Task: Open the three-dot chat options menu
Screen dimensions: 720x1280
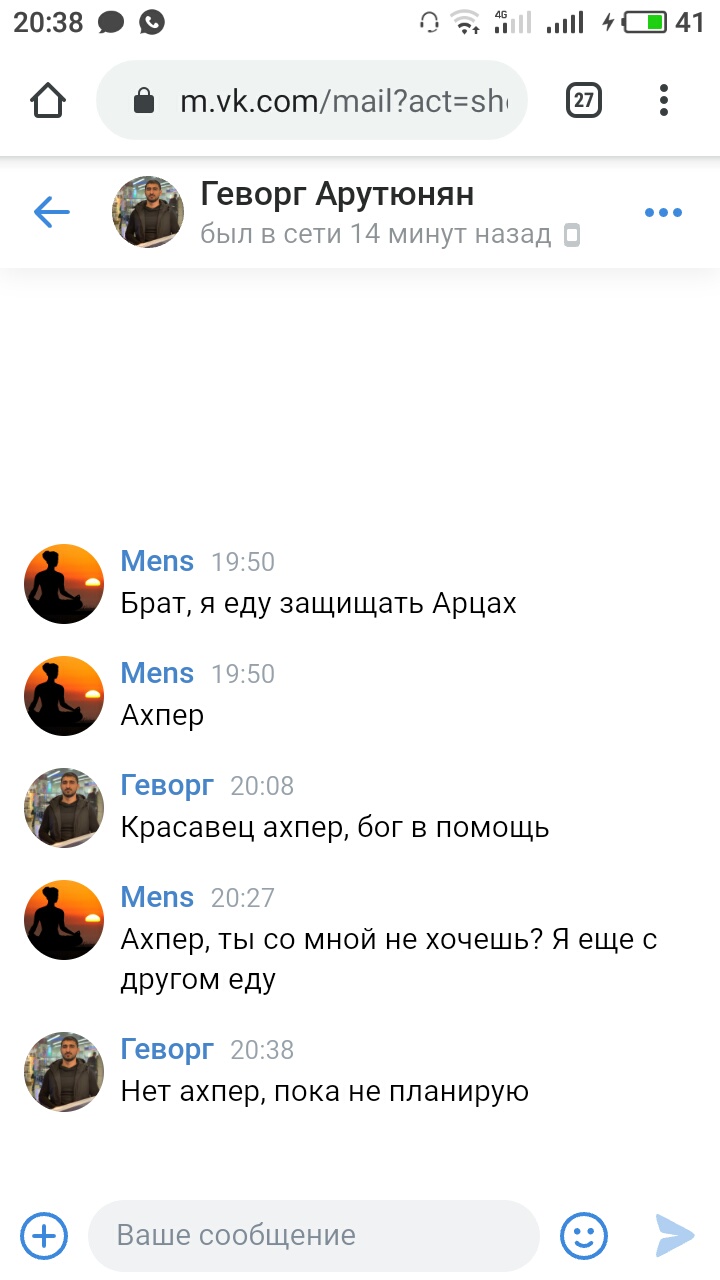Action: pos(663,212)
